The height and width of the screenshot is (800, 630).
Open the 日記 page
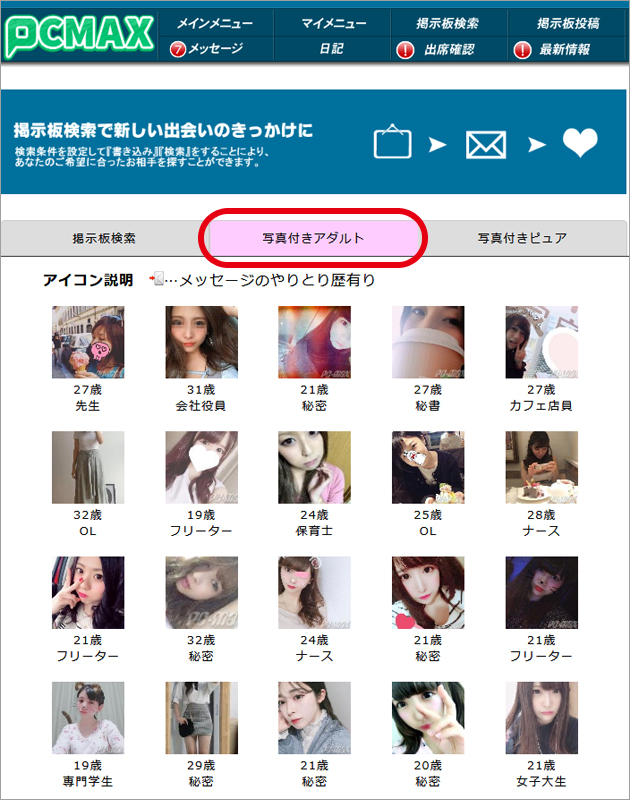[335, 48]
